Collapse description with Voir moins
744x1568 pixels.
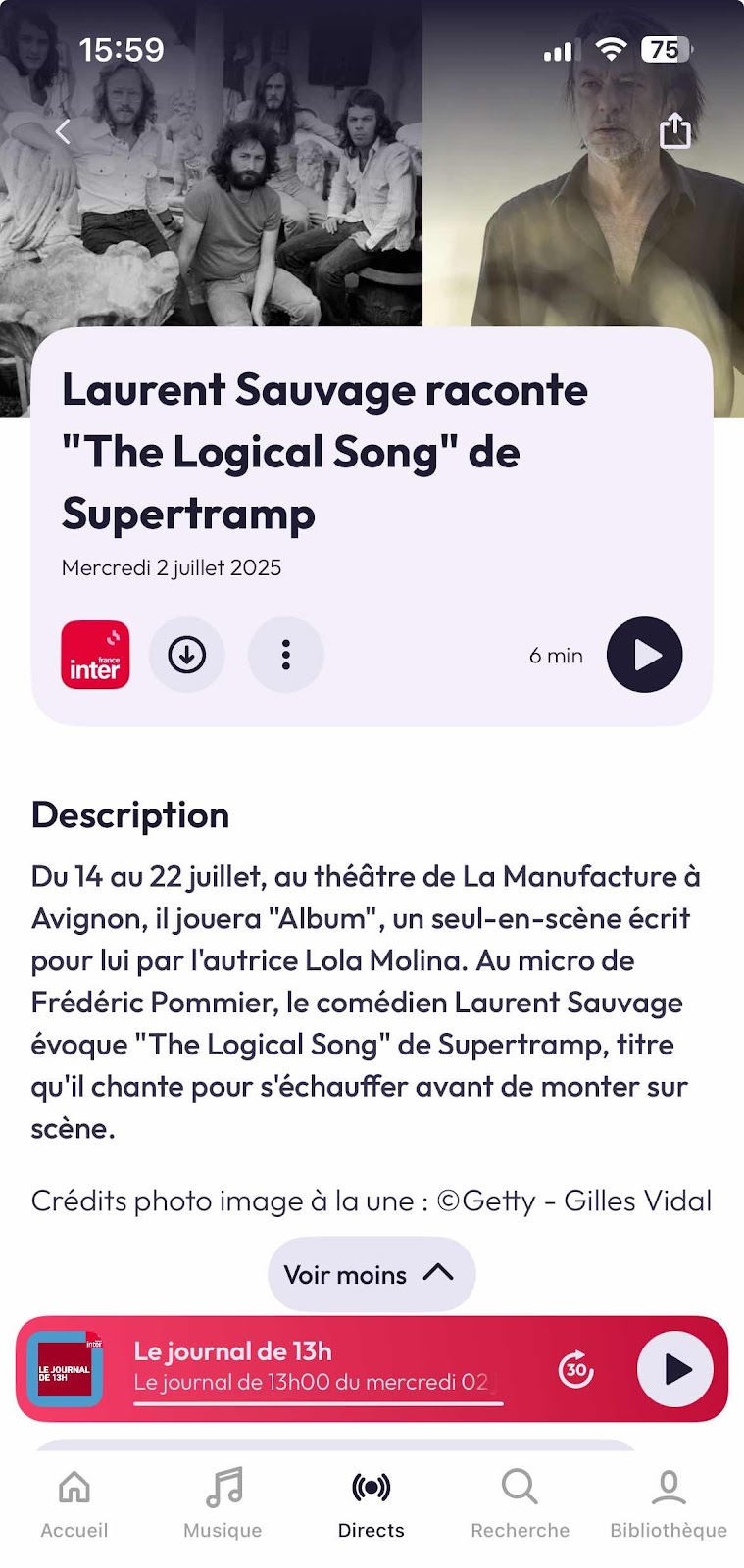click(372, 1274)
